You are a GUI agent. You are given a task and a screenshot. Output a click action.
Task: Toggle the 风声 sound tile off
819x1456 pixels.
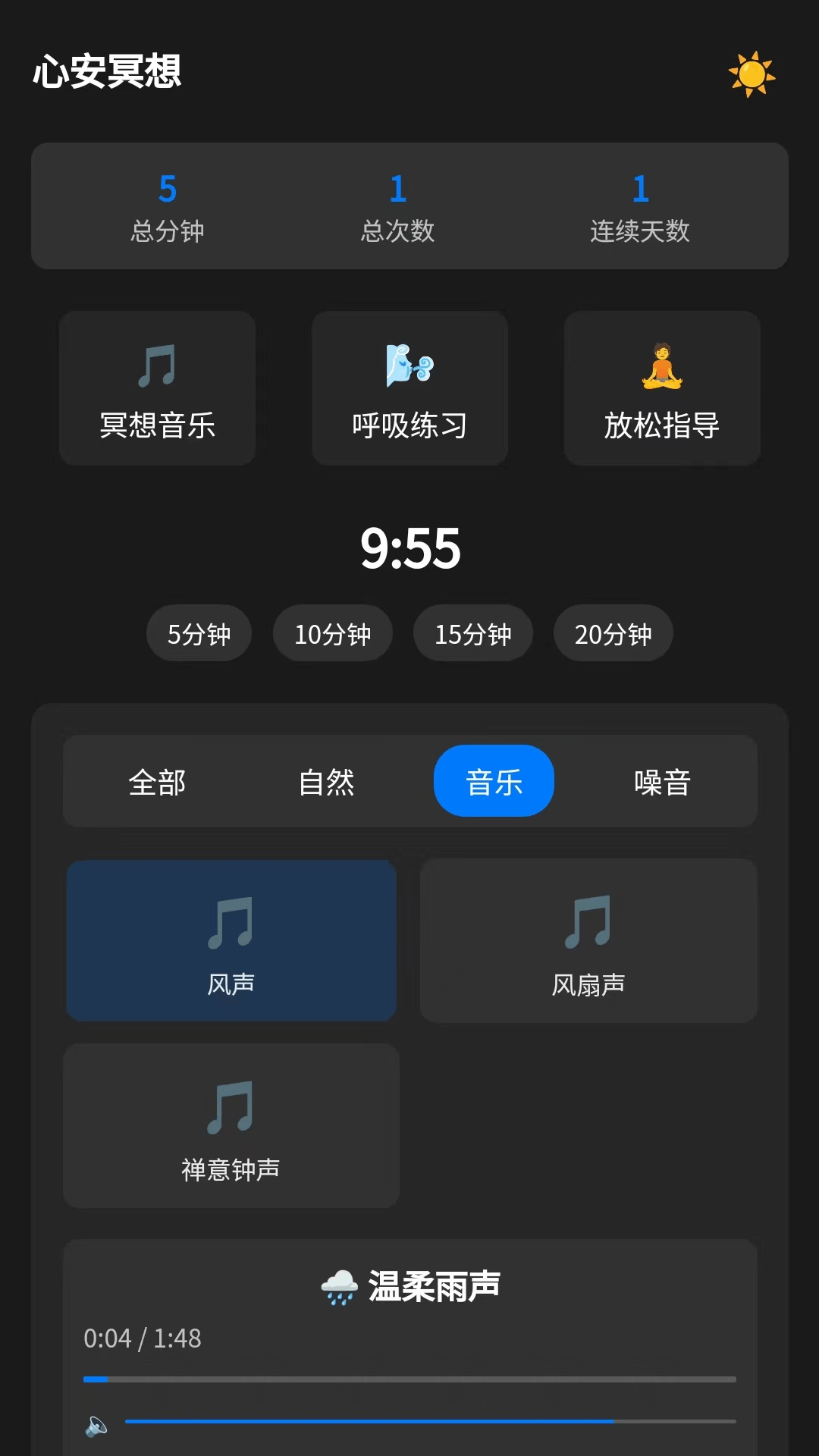coord(231,941)
